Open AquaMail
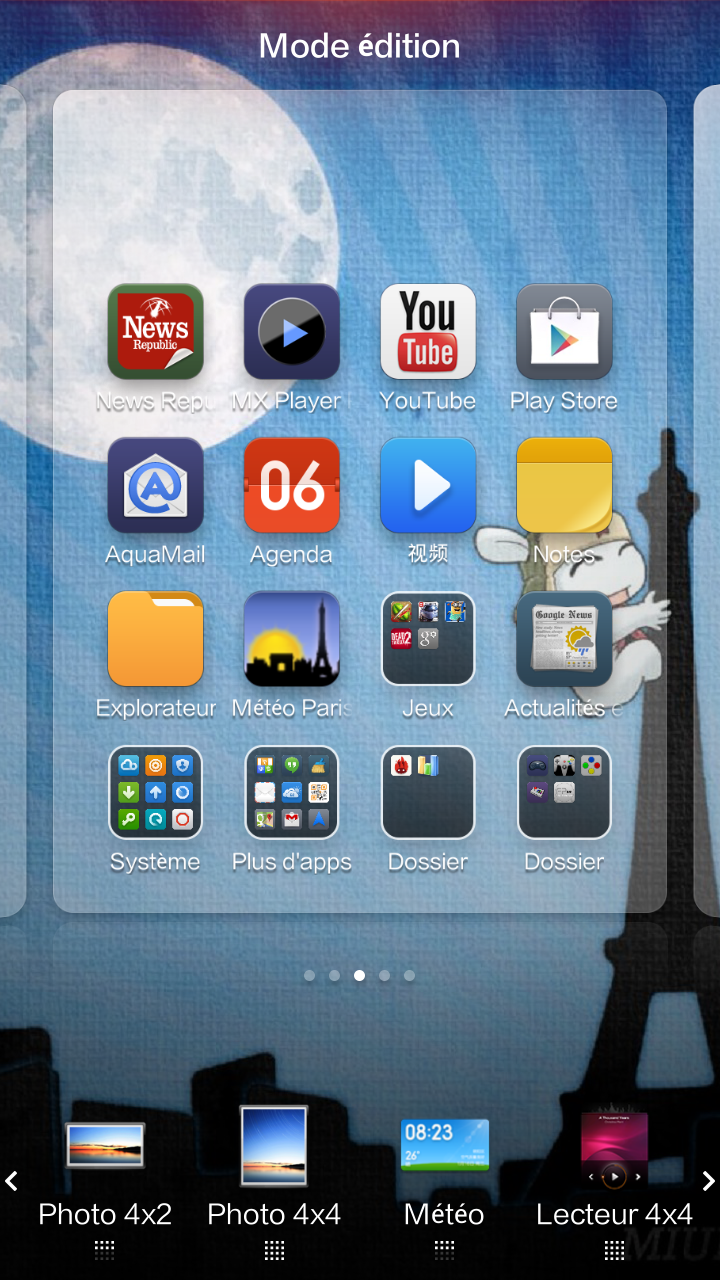The width and height of the screenshot is (720, 1280). [x=155, y=485]
